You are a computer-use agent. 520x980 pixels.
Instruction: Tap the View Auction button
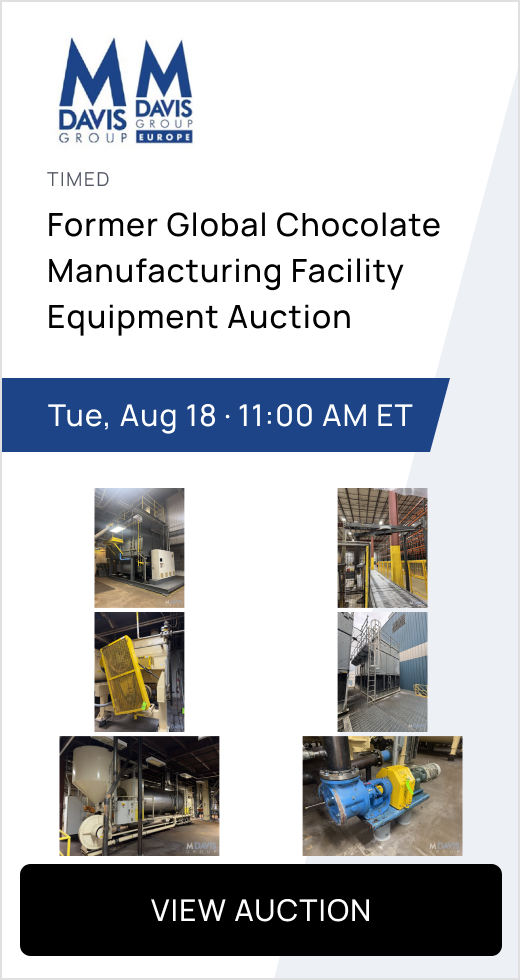261,910
